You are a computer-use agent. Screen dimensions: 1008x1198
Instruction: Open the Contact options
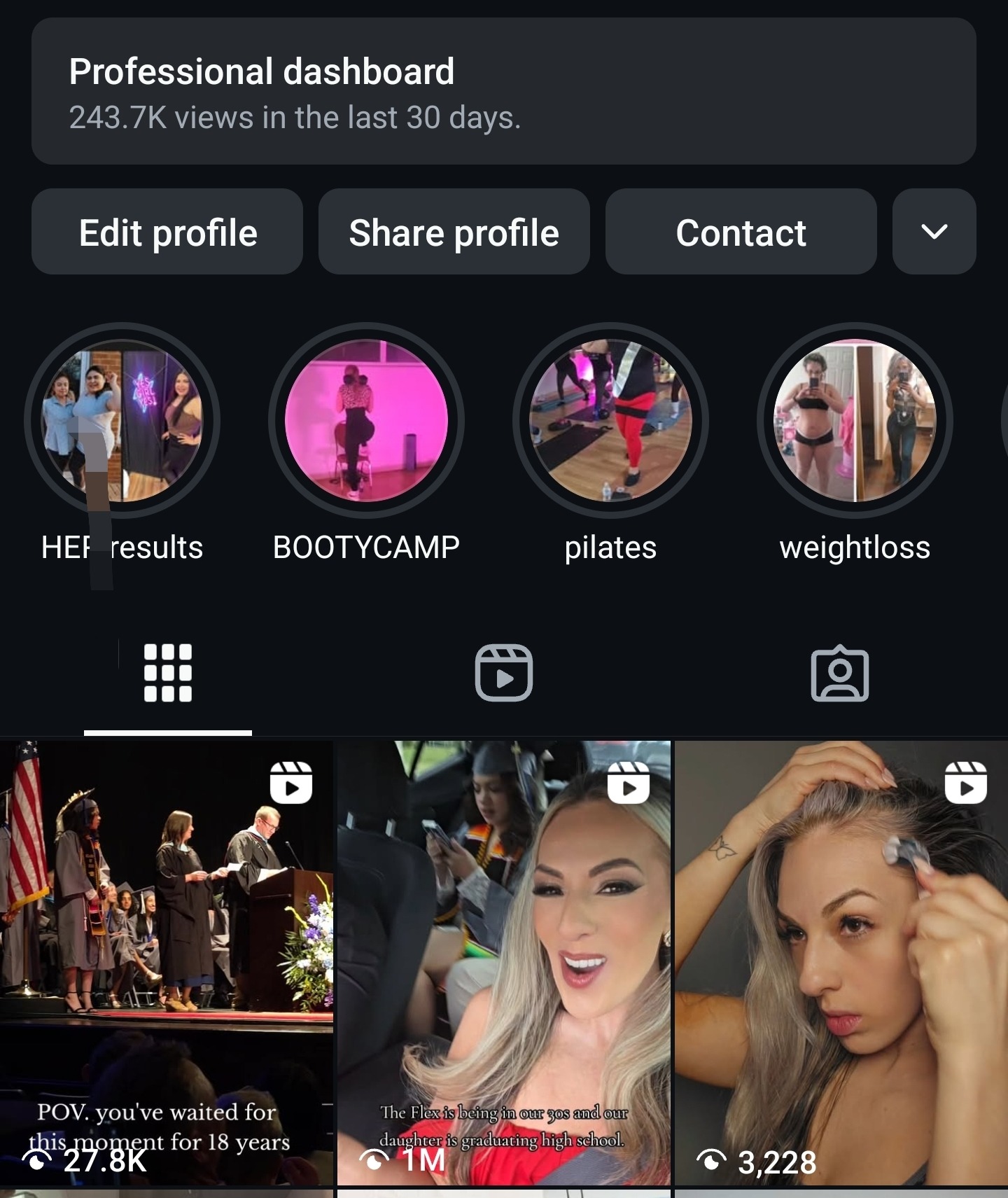tap(741, 232)
